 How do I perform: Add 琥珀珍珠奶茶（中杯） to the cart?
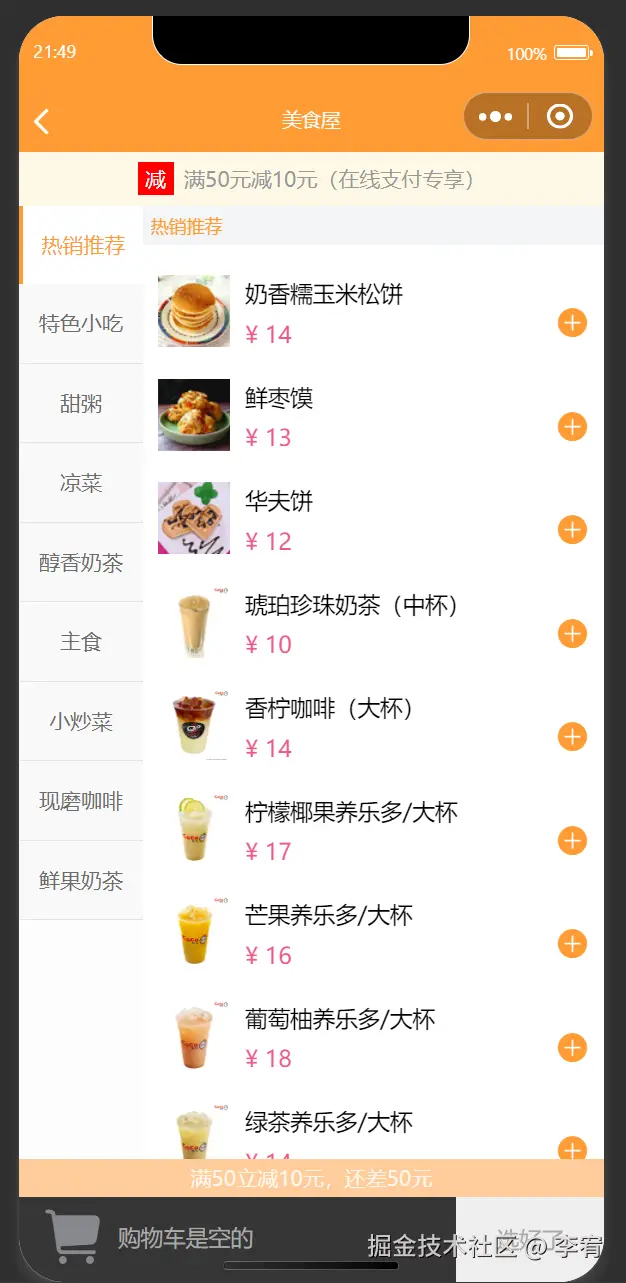[572, 634]
